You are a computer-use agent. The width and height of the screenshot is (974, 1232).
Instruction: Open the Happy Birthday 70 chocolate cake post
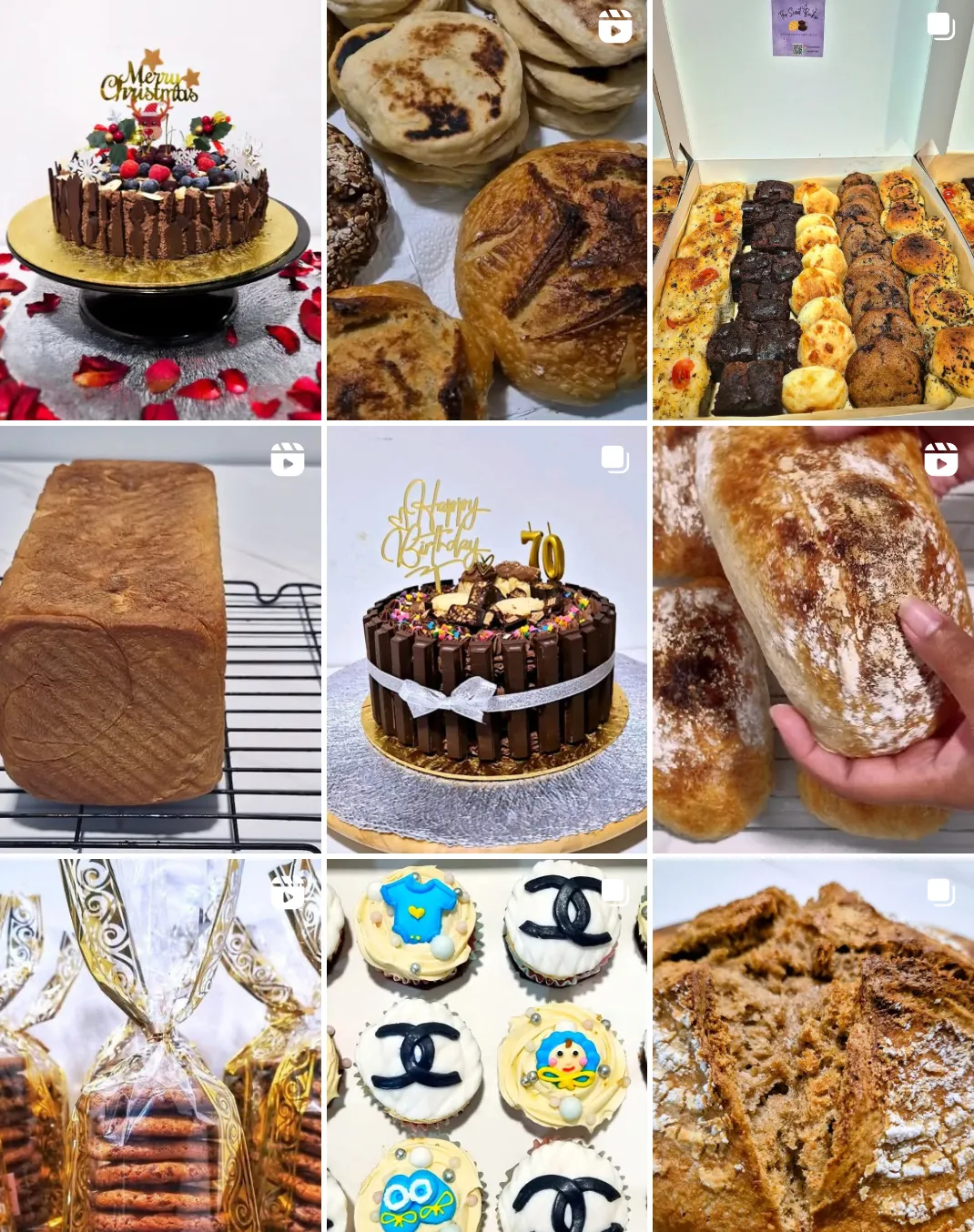[x=486, y=639]
